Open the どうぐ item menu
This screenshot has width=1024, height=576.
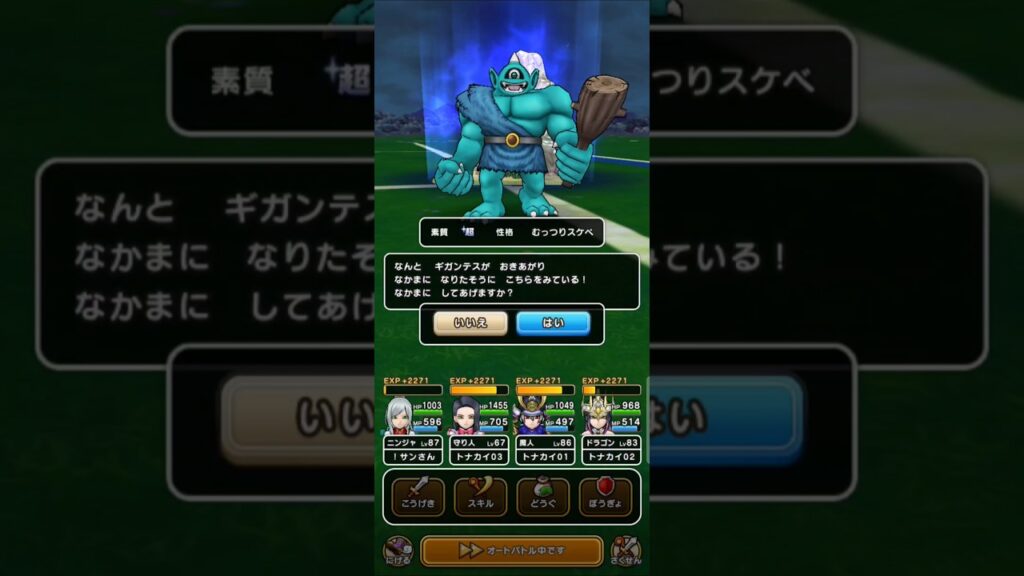click(x=543, y=497)
